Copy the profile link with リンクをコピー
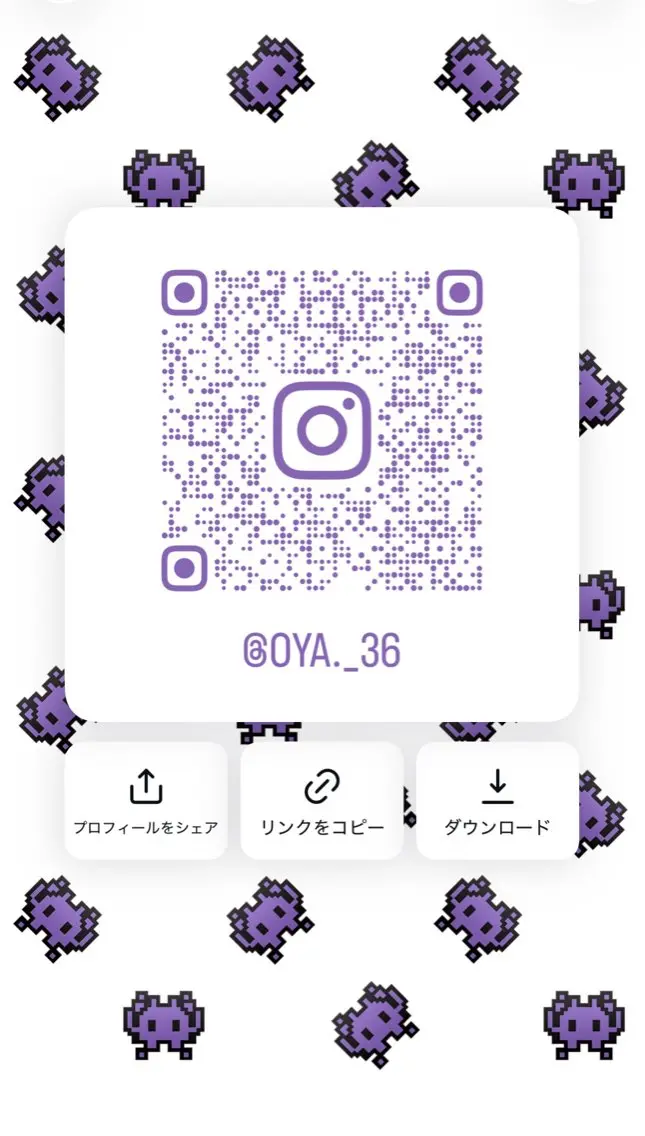This screenshot has width=645, height=1136. click(x=322, y=801)
